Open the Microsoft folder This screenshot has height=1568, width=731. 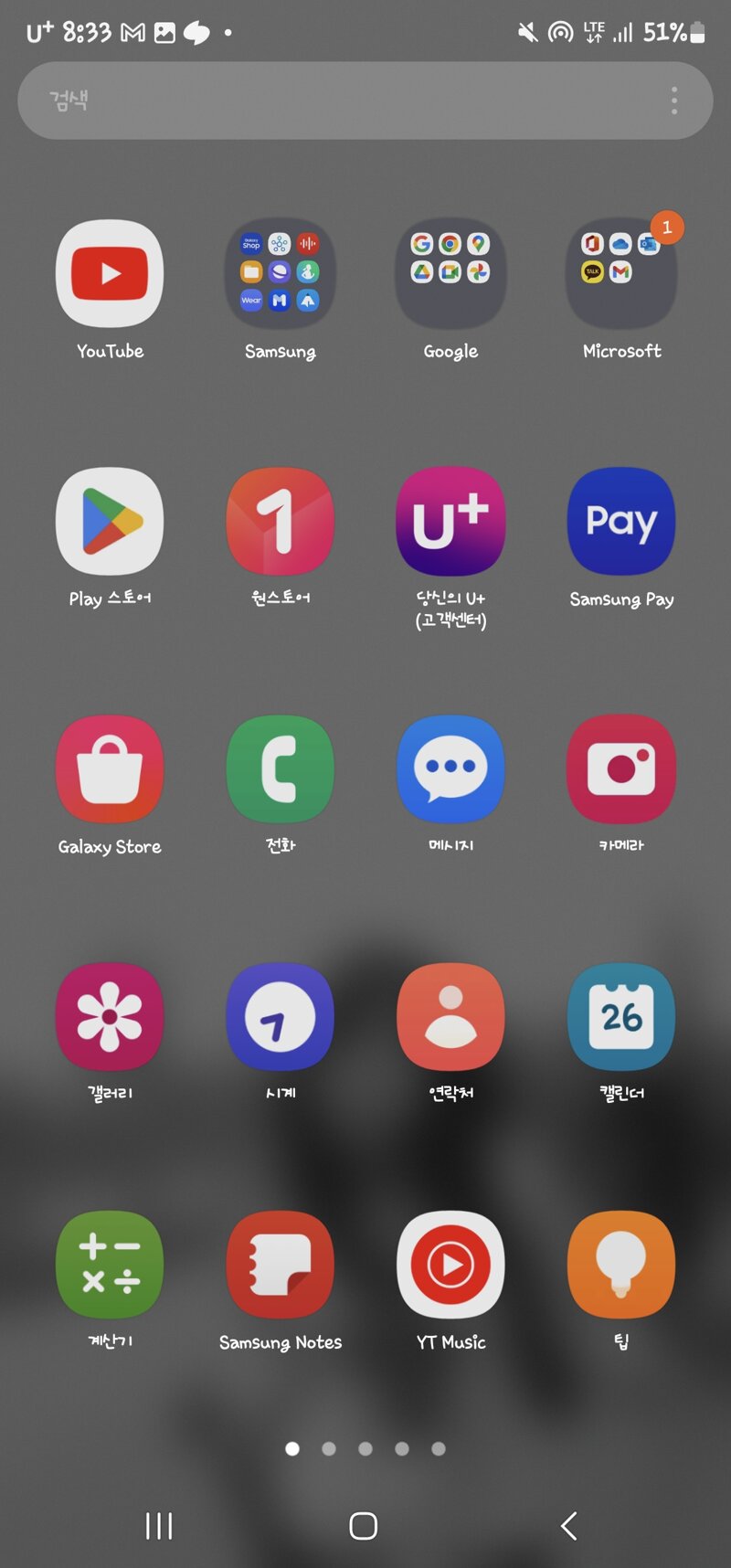(x=621, y=274)
